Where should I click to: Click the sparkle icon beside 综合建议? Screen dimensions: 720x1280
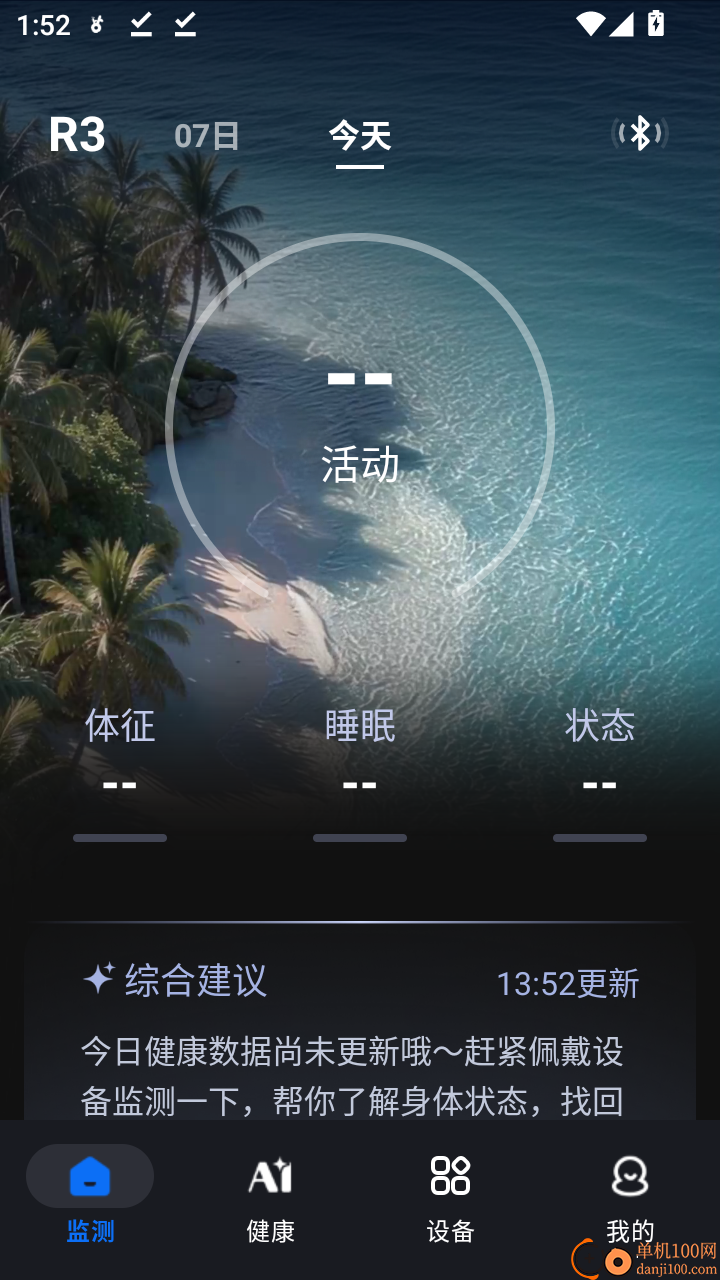(x=97, y=980)
